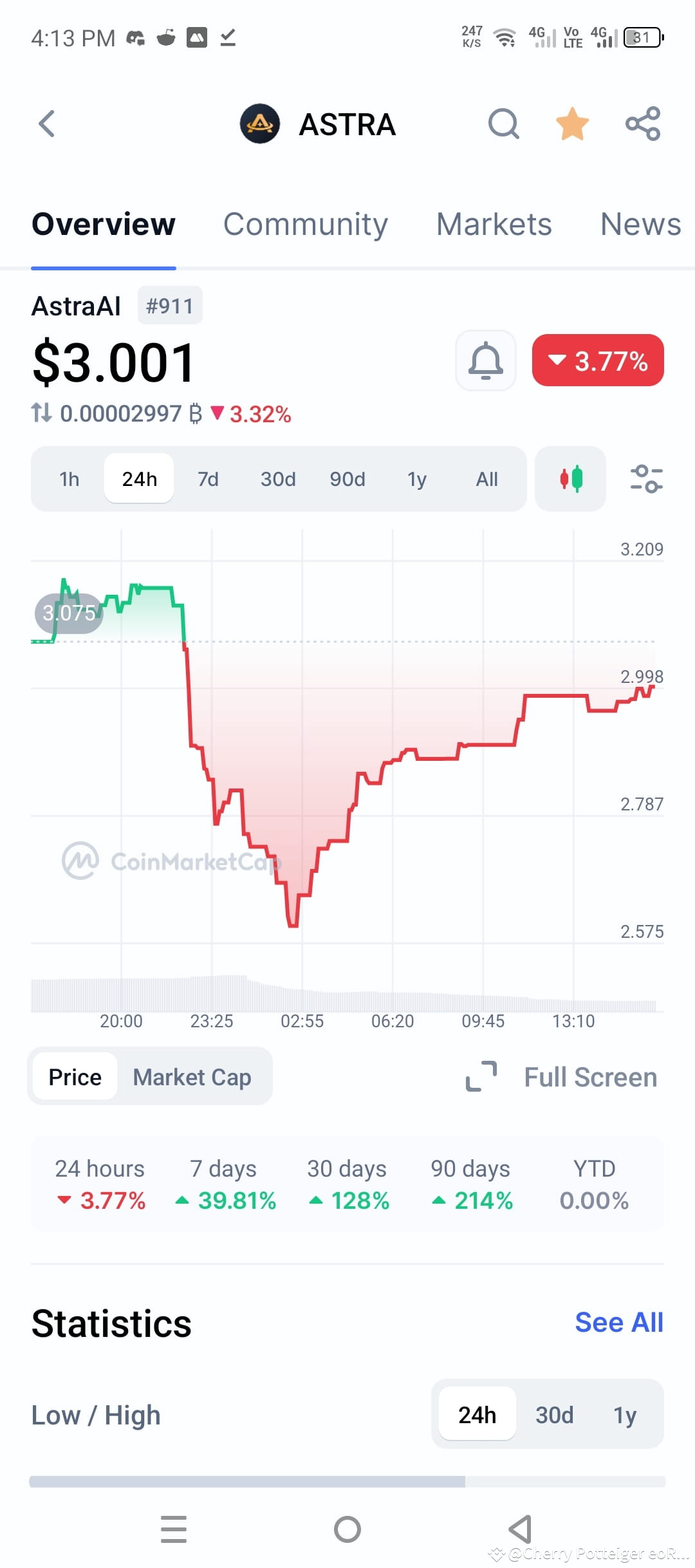Screen dimensions: 695x1568
Task: Open chart settings with the sliders icon
Action: click(646, 479)
